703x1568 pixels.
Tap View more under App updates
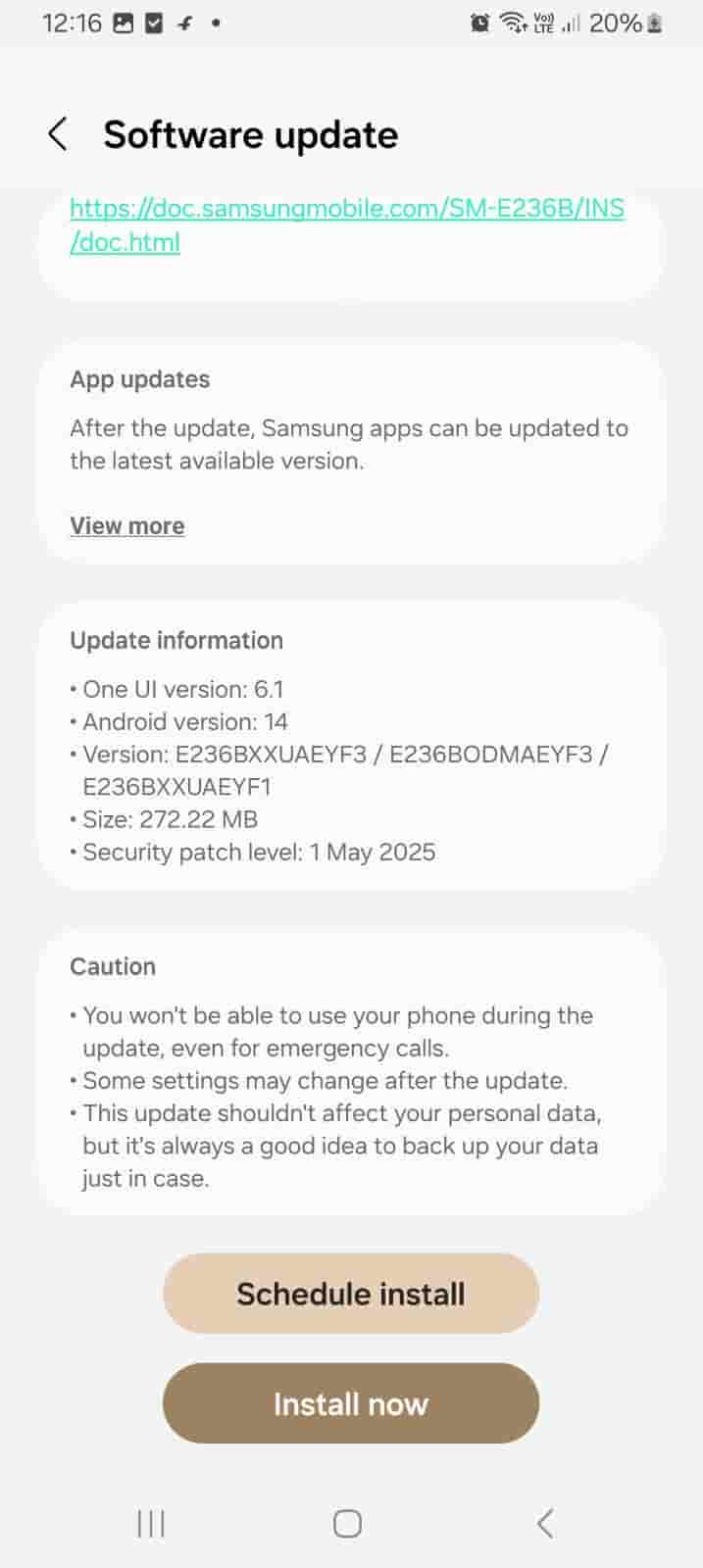(126, 526)
